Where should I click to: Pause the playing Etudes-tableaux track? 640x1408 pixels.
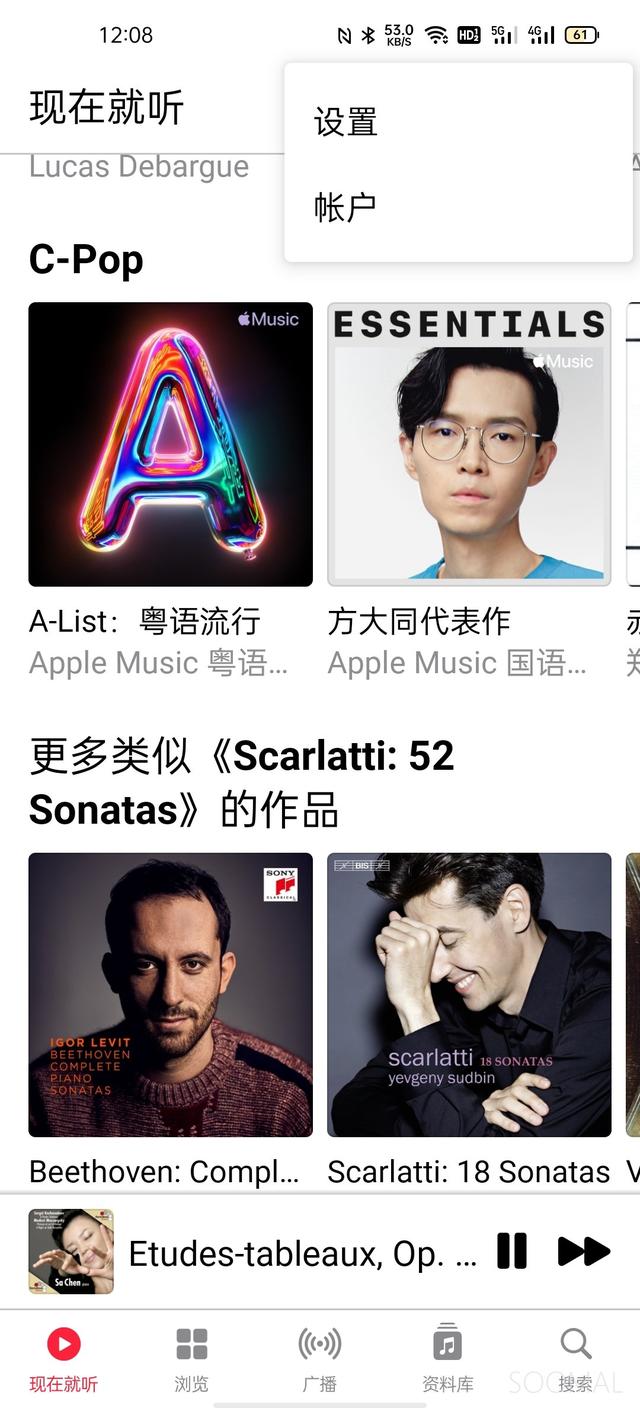click(511, 1251)
